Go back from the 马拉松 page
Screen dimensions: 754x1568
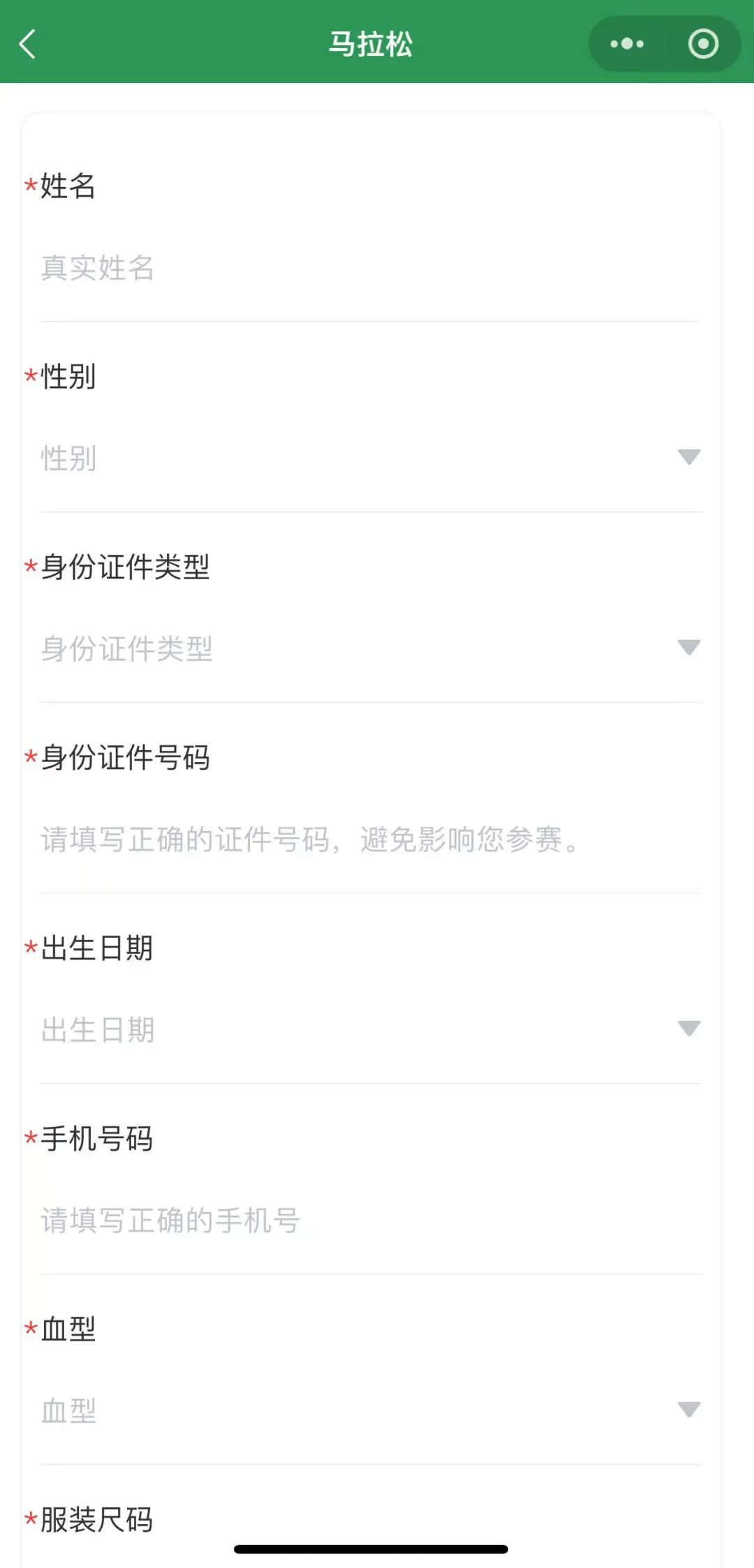coord(28,44)
